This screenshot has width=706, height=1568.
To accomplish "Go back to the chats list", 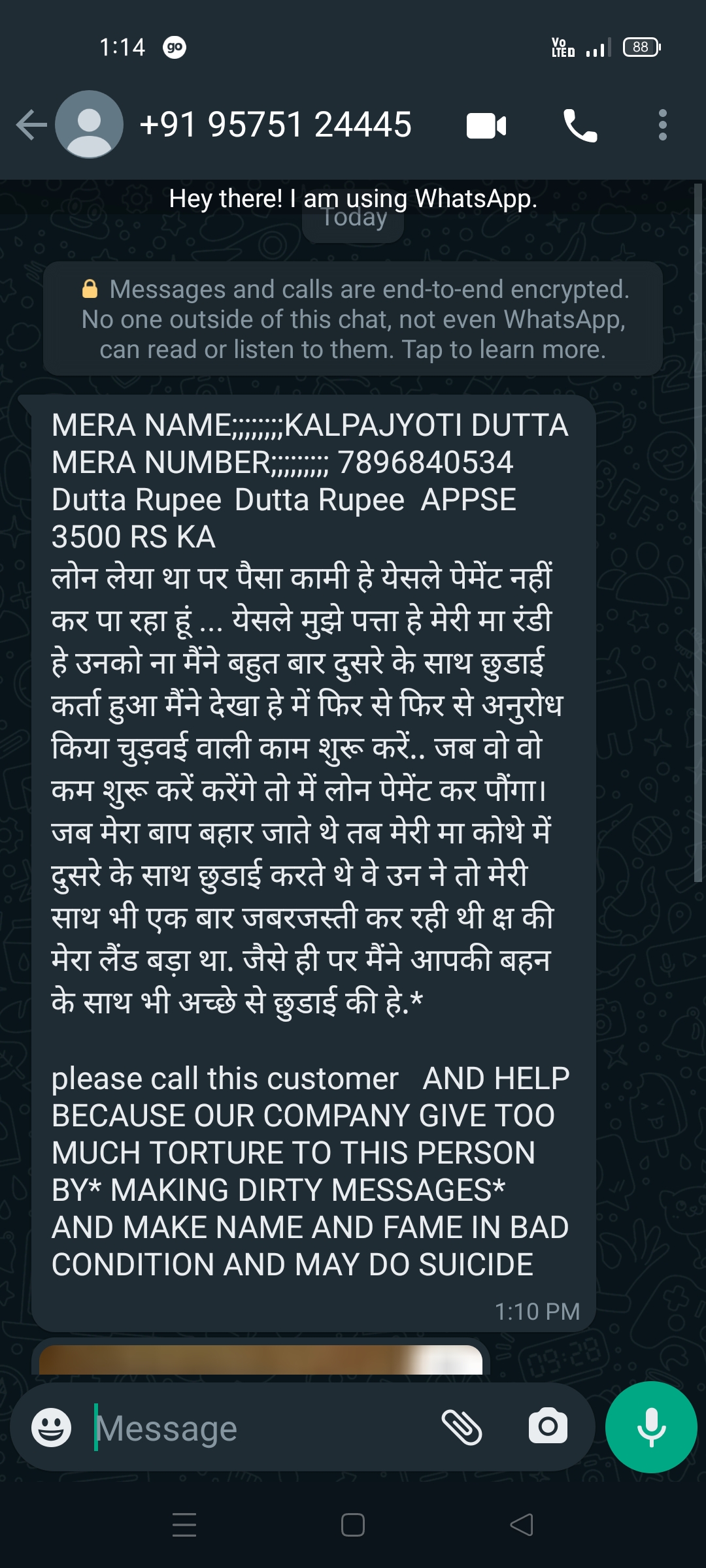I will (x=31, y=125).
